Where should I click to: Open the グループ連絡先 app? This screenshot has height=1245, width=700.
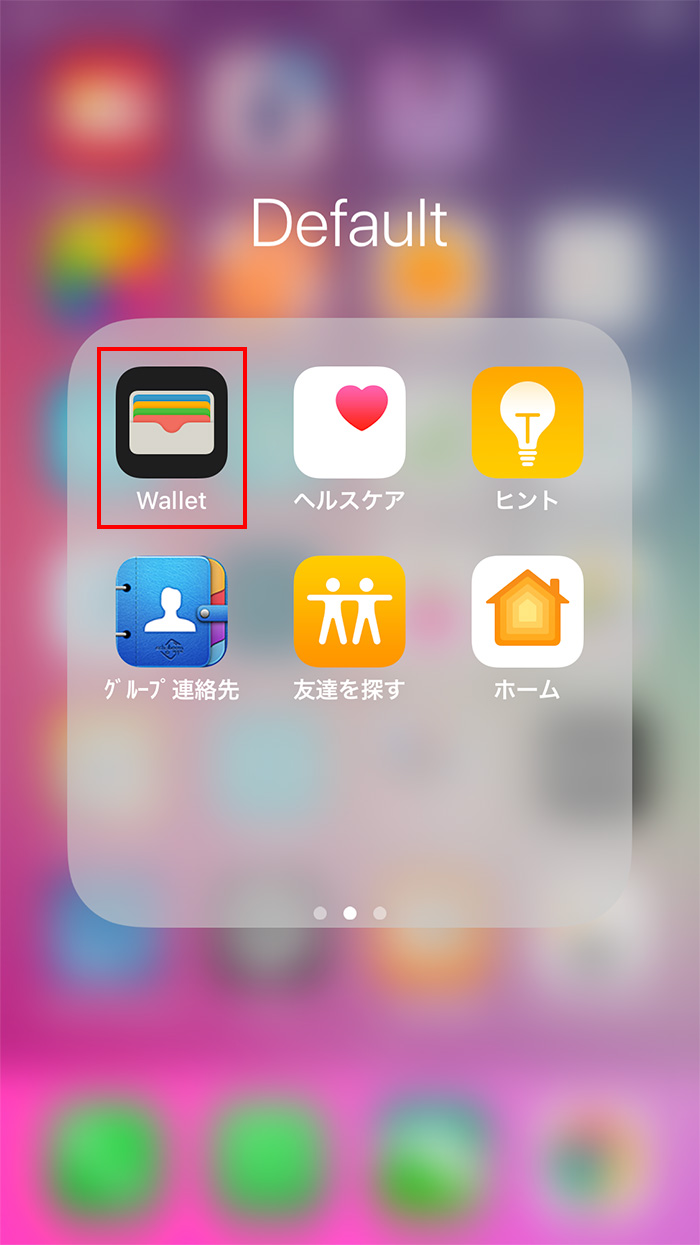172,611
